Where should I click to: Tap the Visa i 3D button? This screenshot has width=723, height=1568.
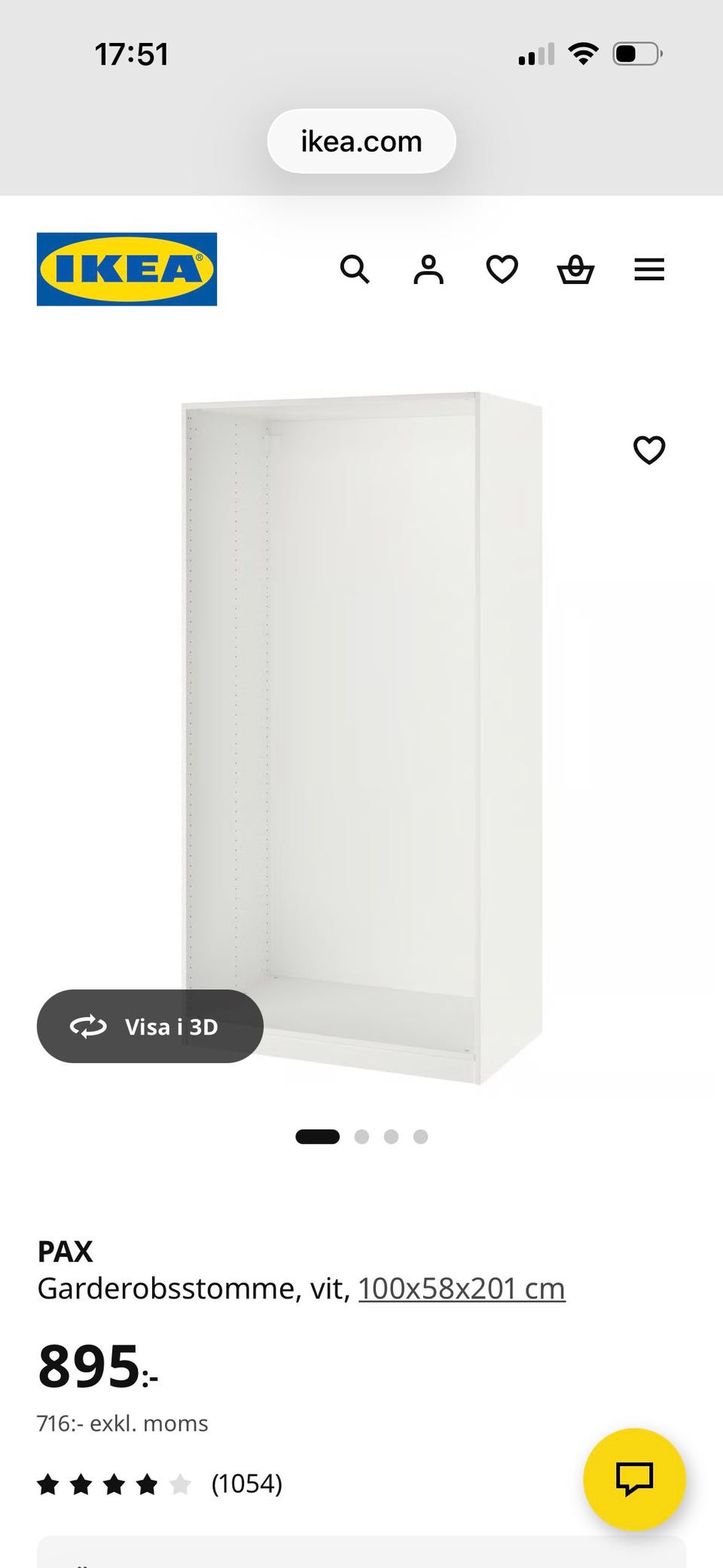tap(150, 1026)
